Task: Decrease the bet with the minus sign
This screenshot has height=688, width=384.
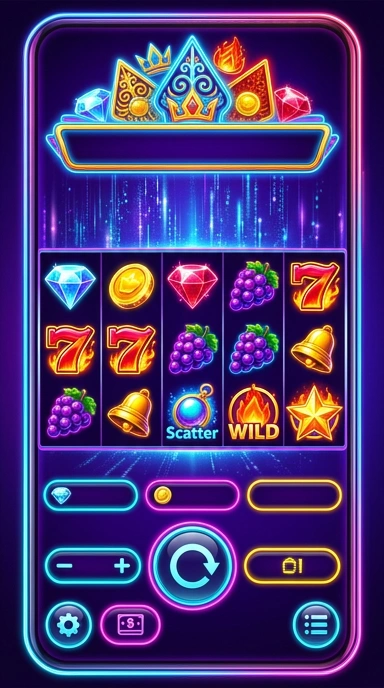Action: tap(65, 566)
